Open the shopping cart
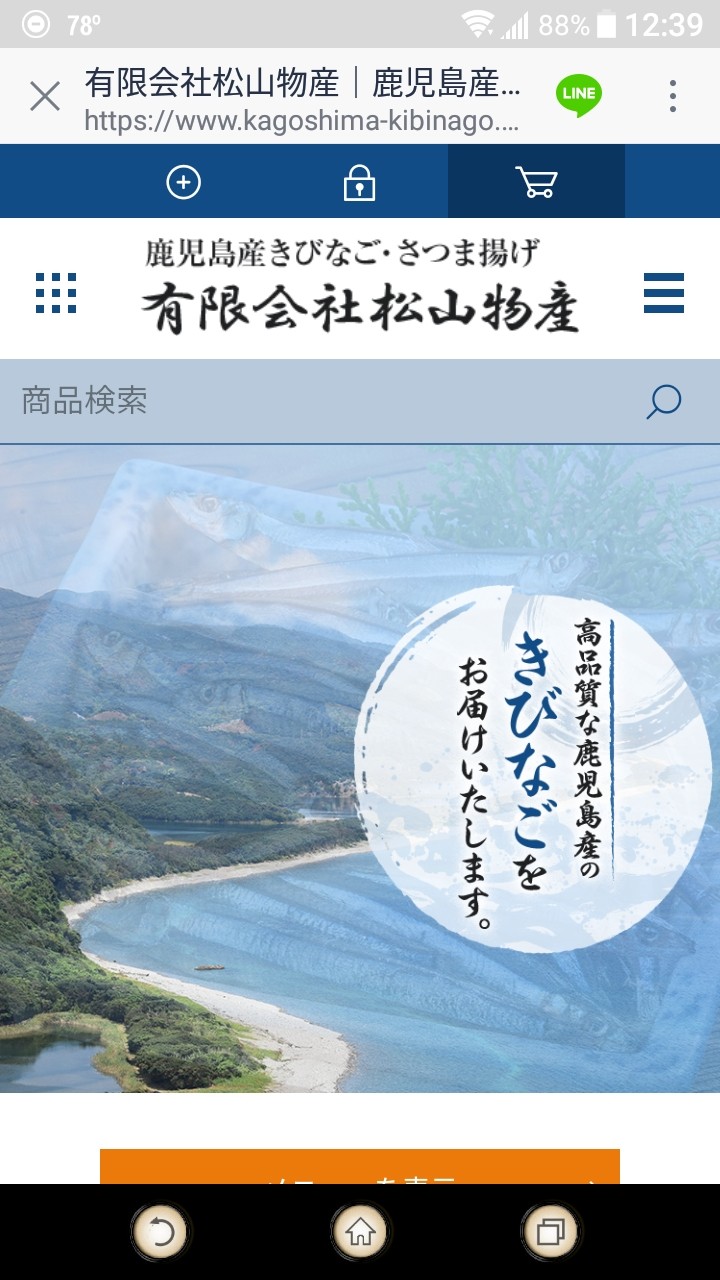720x1280 pixels. 536,182
